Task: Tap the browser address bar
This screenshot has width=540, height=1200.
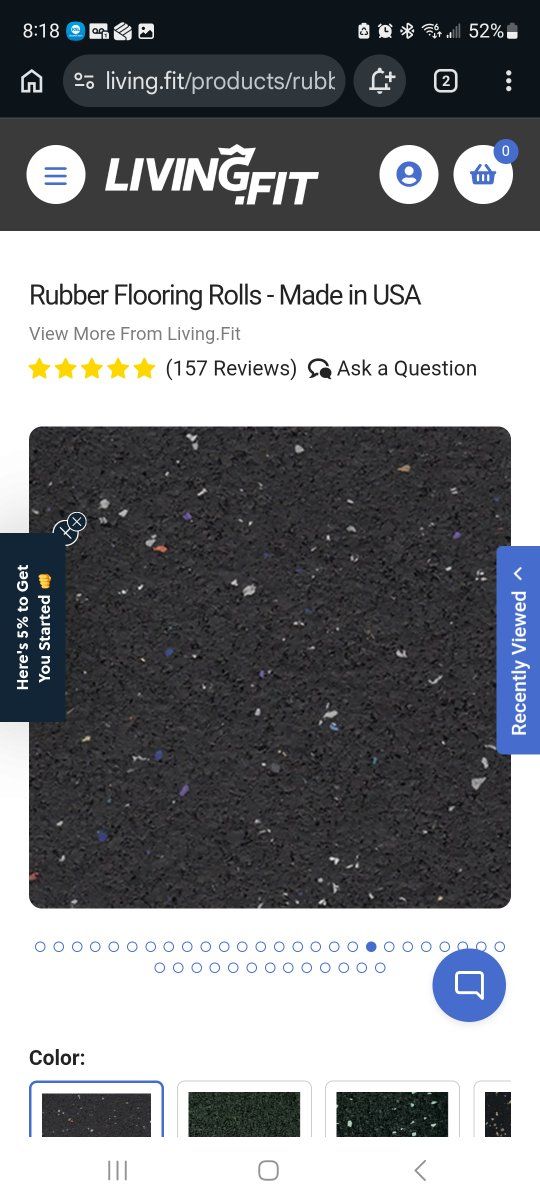Action: coord(204,81)
